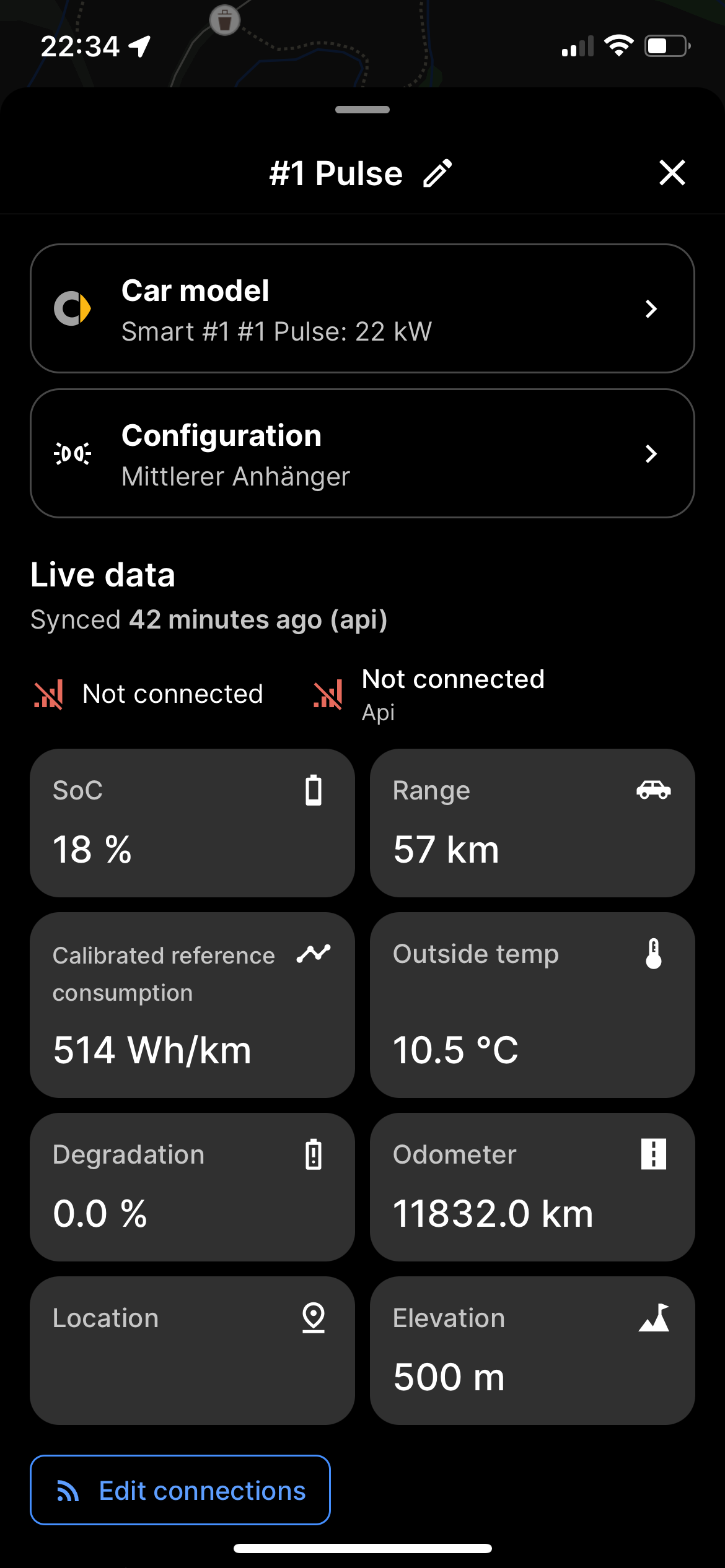725x1568 pixels.
Task: Open the Configuration row
Action: coord(362,453)
